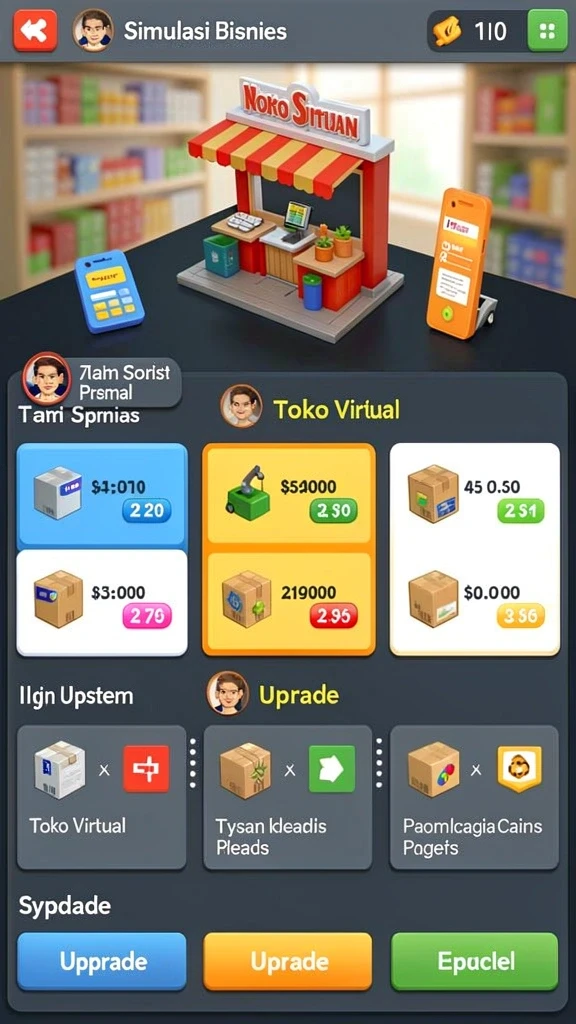Pick the box item priced 45 0.50
The image size is (576, 1024).
pos(475,496)
